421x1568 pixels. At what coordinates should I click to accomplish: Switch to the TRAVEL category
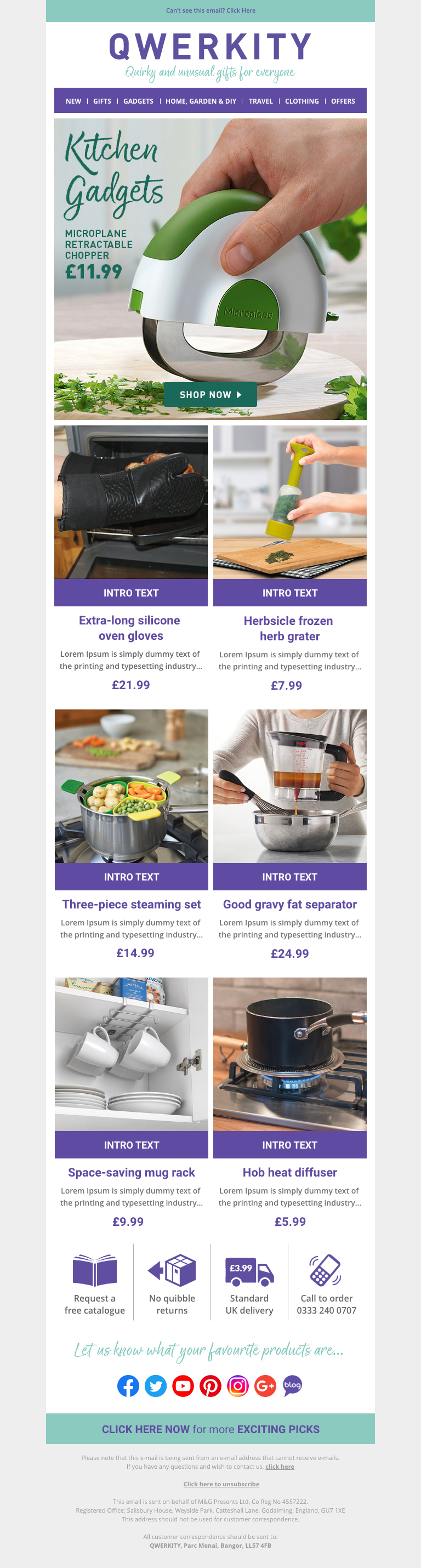[260, 101]
